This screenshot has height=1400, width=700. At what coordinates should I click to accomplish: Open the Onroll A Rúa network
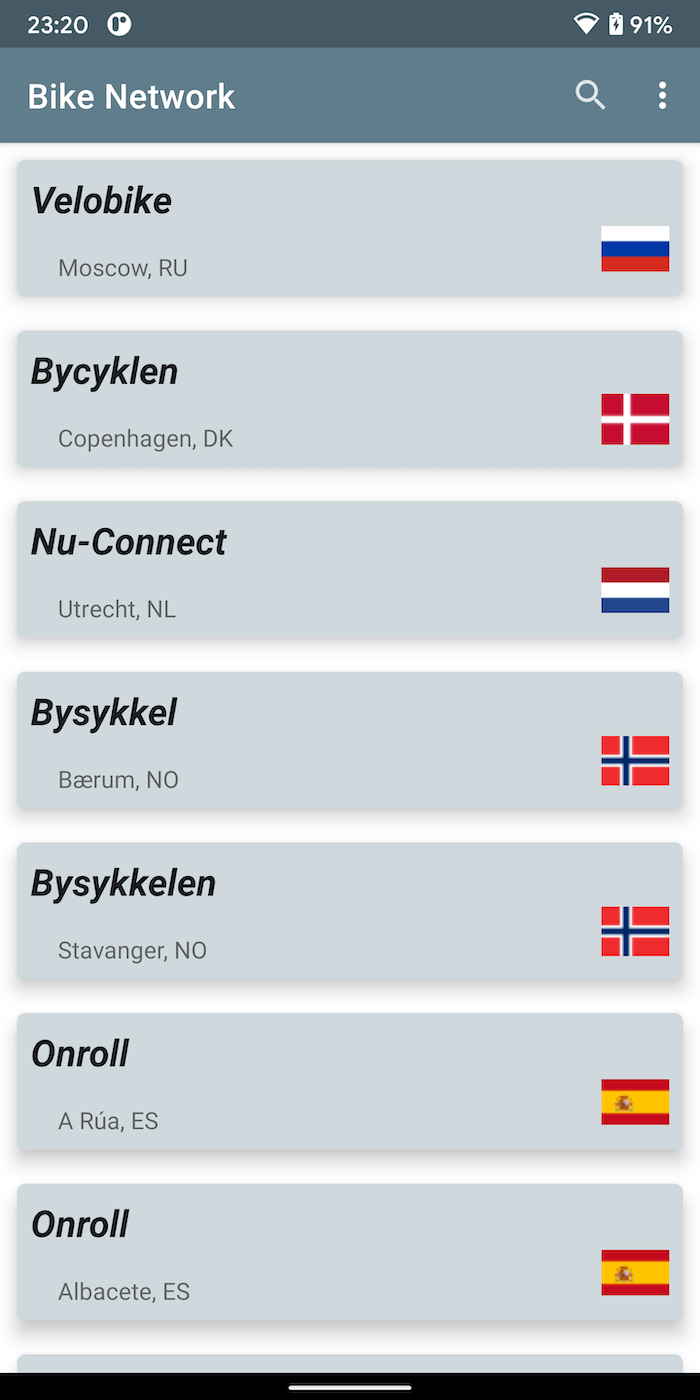tap(350, 1081)
